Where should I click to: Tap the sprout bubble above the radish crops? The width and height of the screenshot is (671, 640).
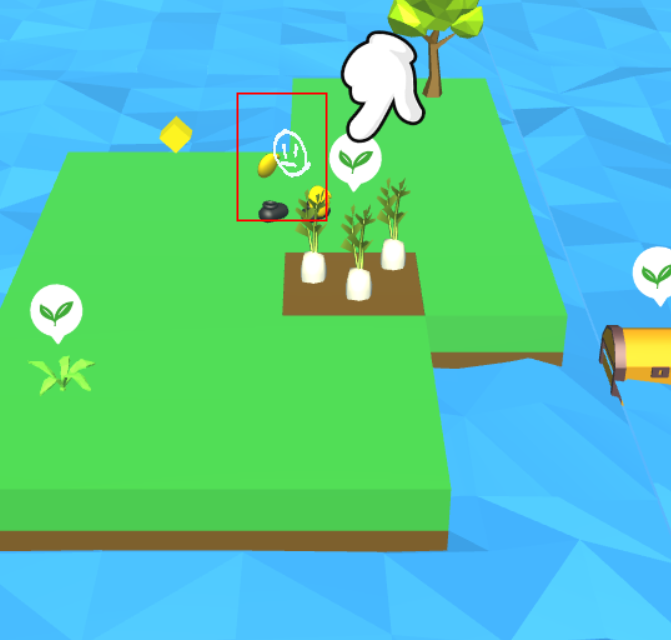point(355,160)
